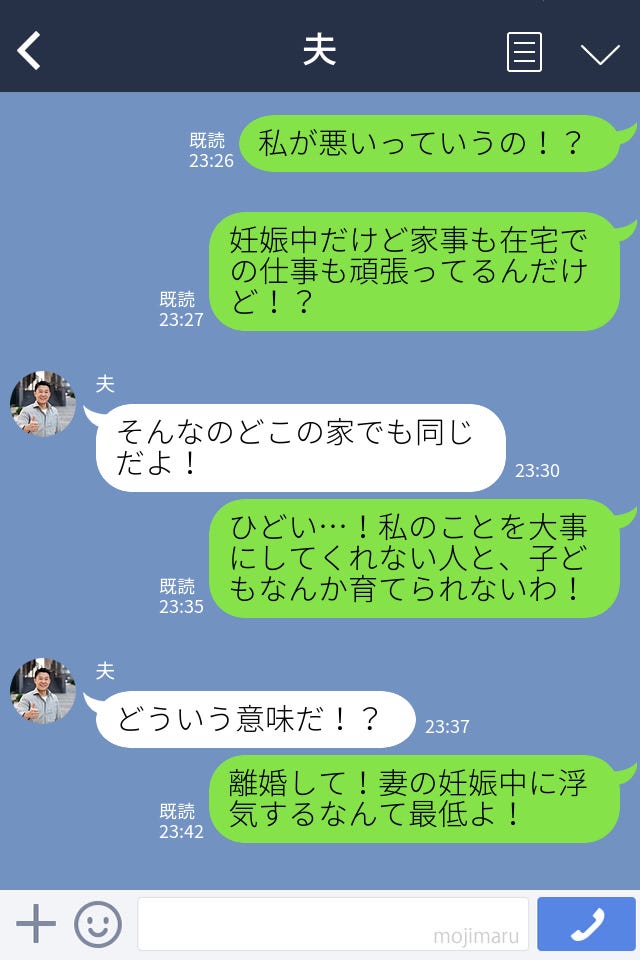Expand the chat menu chevron
The height and width of the screenshot is (960, 640).
[600, 53]
